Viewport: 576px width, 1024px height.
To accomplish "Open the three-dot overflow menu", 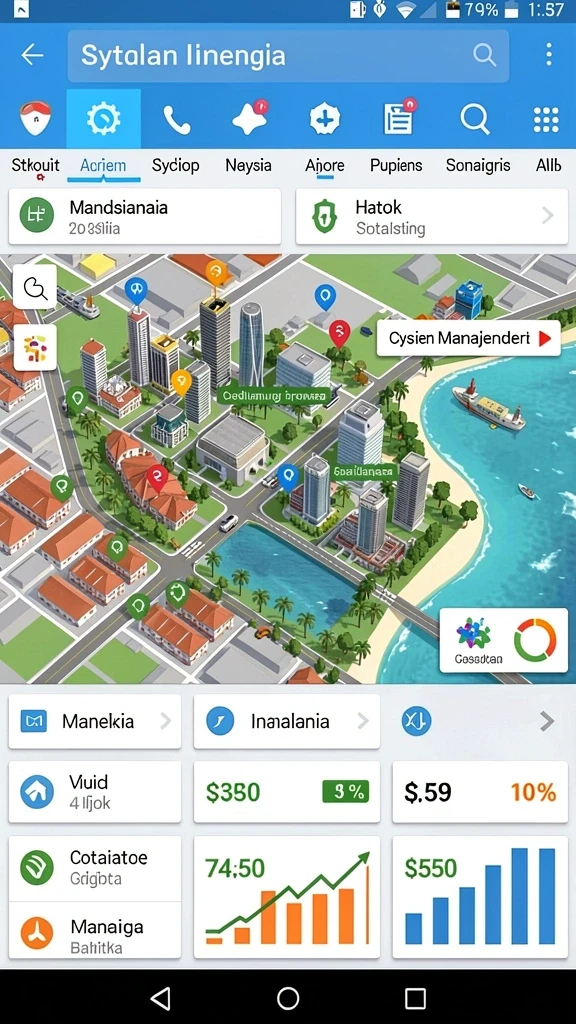I will click(549, 55).
